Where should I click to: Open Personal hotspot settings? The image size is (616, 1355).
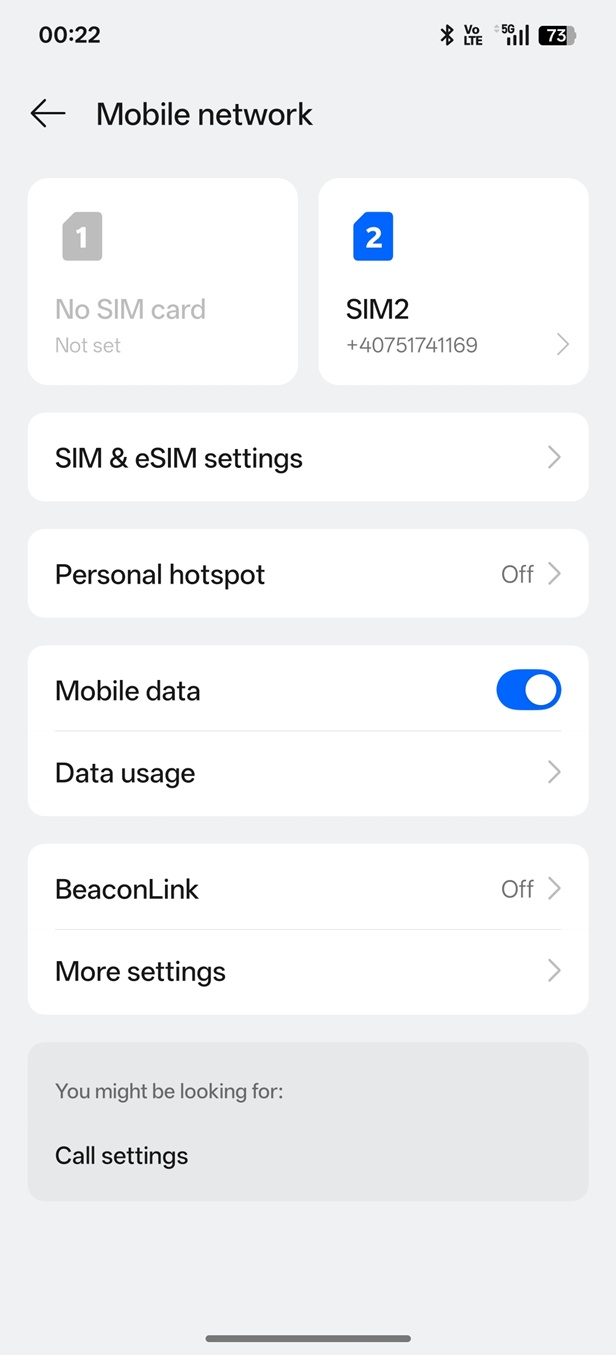[307, 574]
